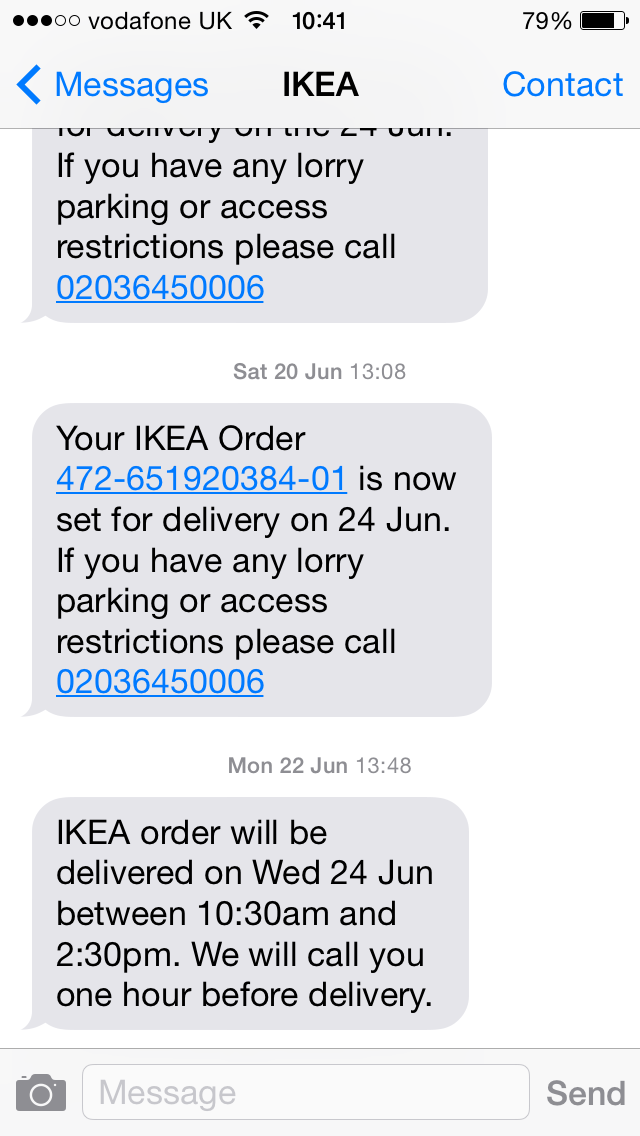Focus the Message text field
The image size is (640, 1136).
point(305,1092)
